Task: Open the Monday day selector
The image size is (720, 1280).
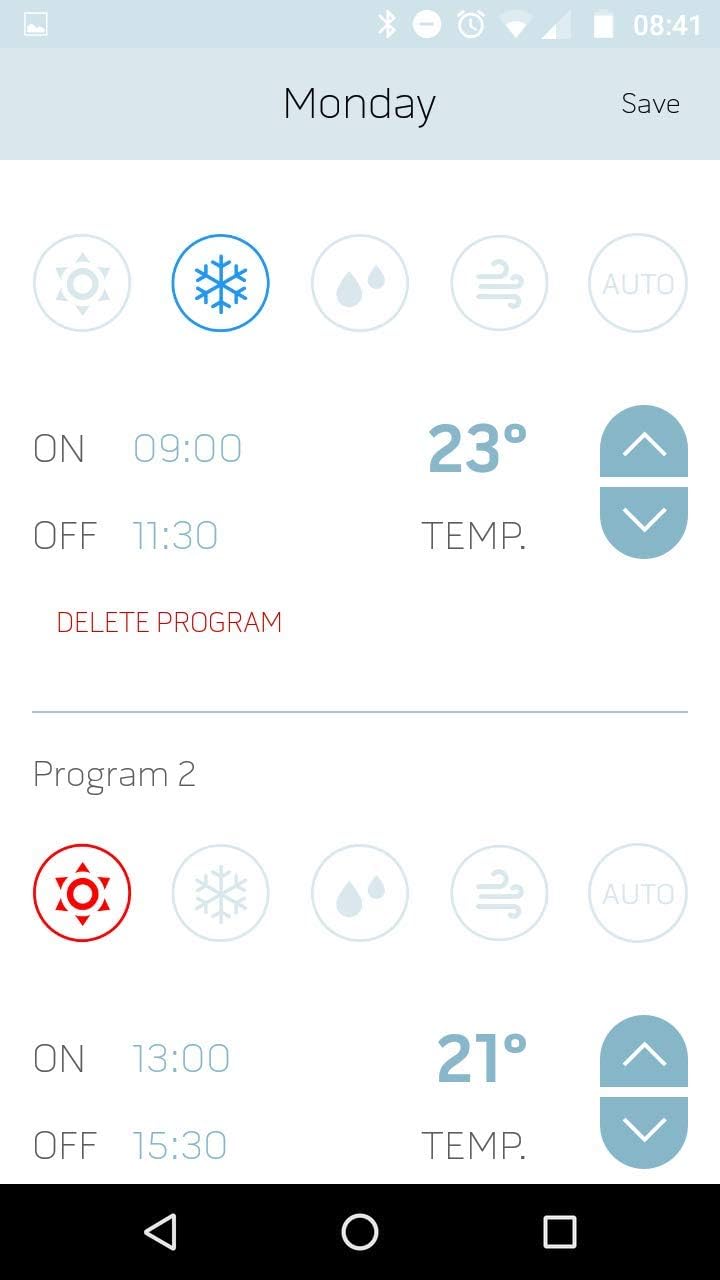Action: (x=359, y=102)
